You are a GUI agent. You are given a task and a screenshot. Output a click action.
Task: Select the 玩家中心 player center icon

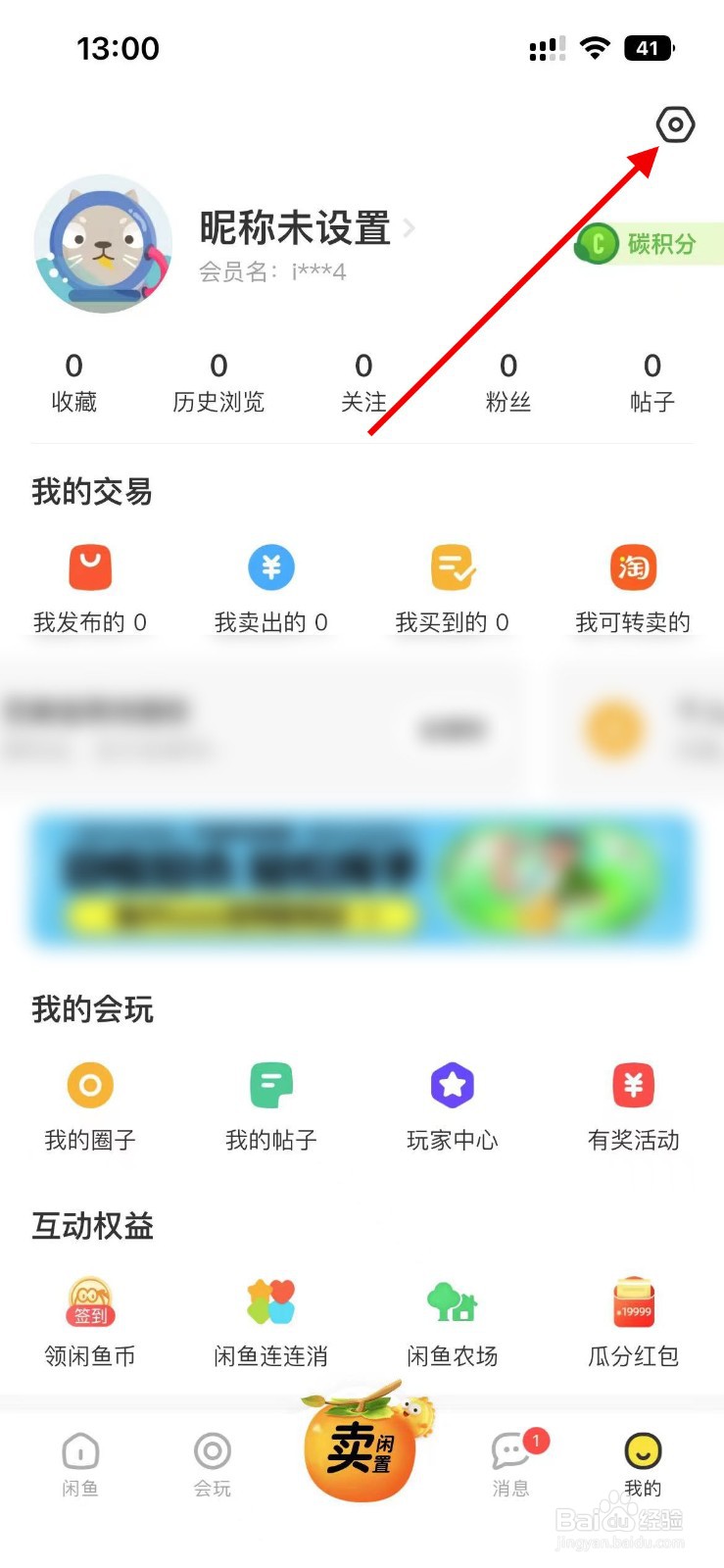451,1086
